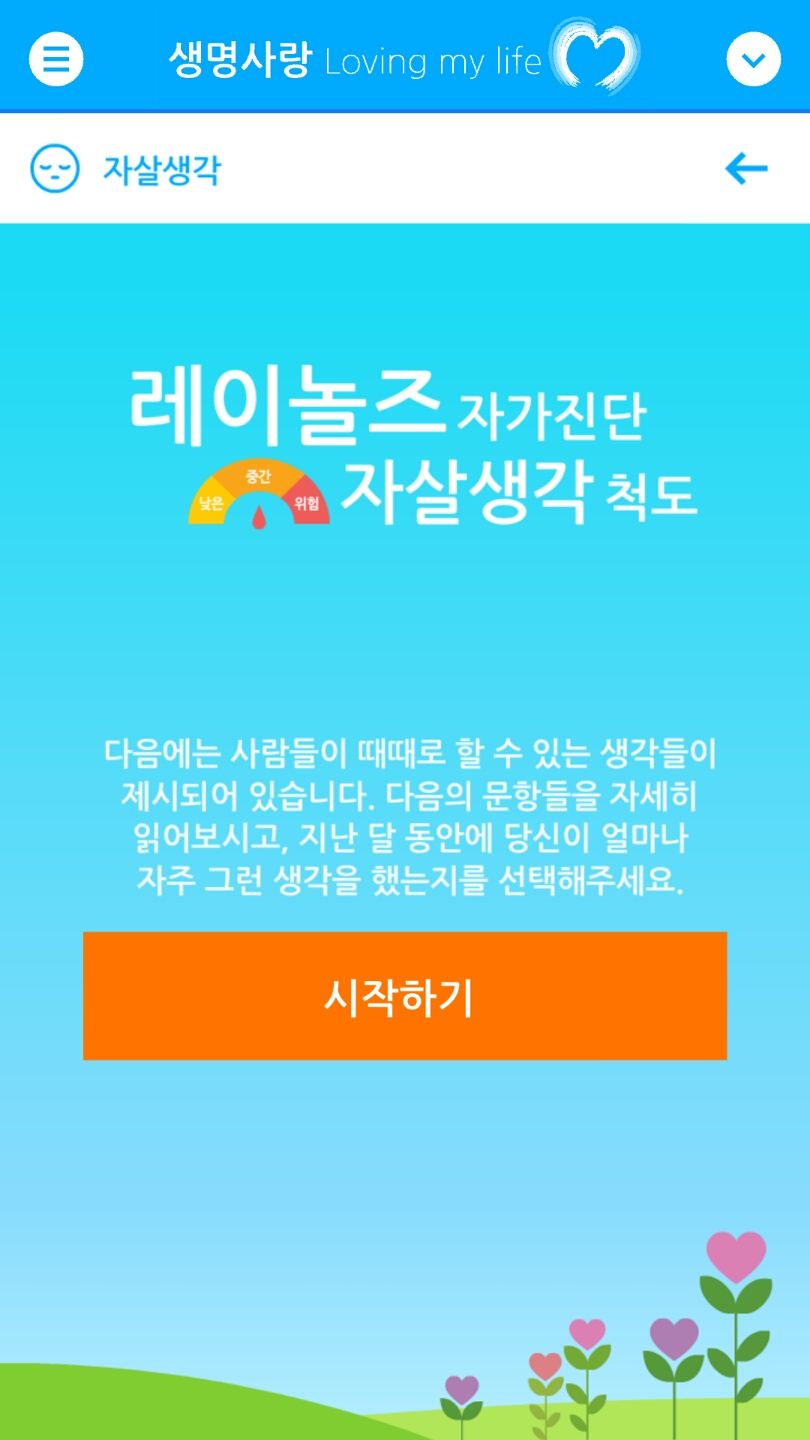Tap 시작하기 to start the self-assessment
The image size is (810, 1440).
tap(404, 996)
